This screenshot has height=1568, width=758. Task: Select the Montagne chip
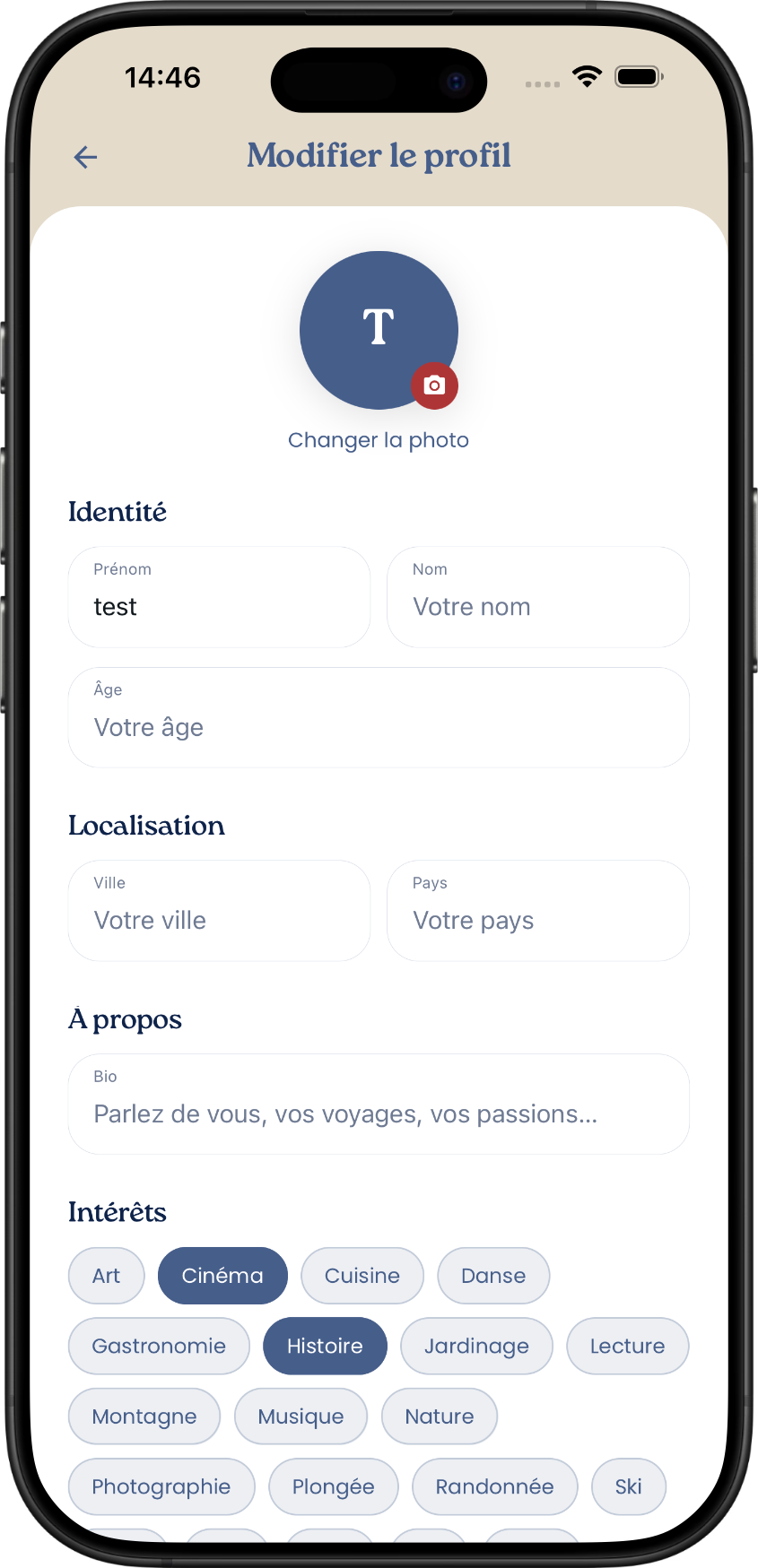click(144, 1416)
